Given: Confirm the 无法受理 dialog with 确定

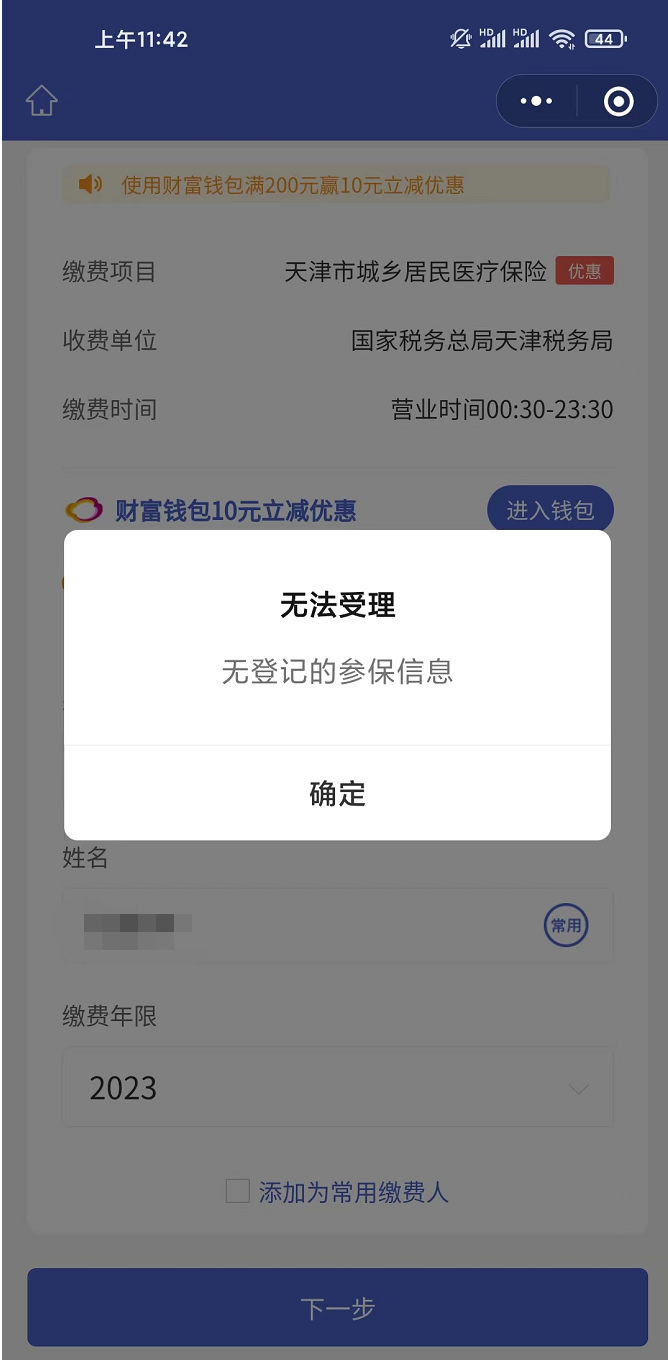Looking at the screenshot, I should [337, 794].
